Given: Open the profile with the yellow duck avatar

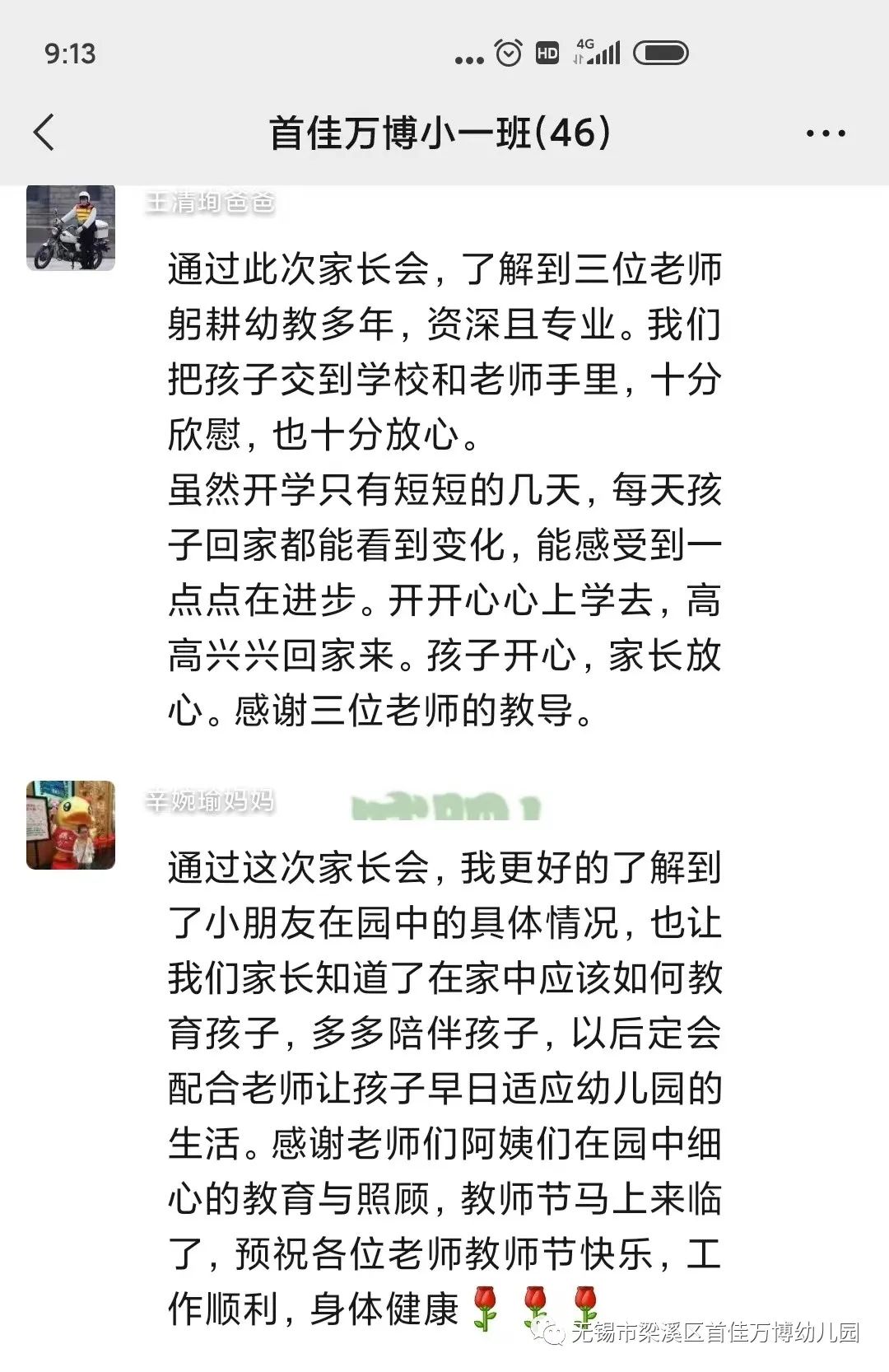Looking at the screenshot, I should [71, 825].
